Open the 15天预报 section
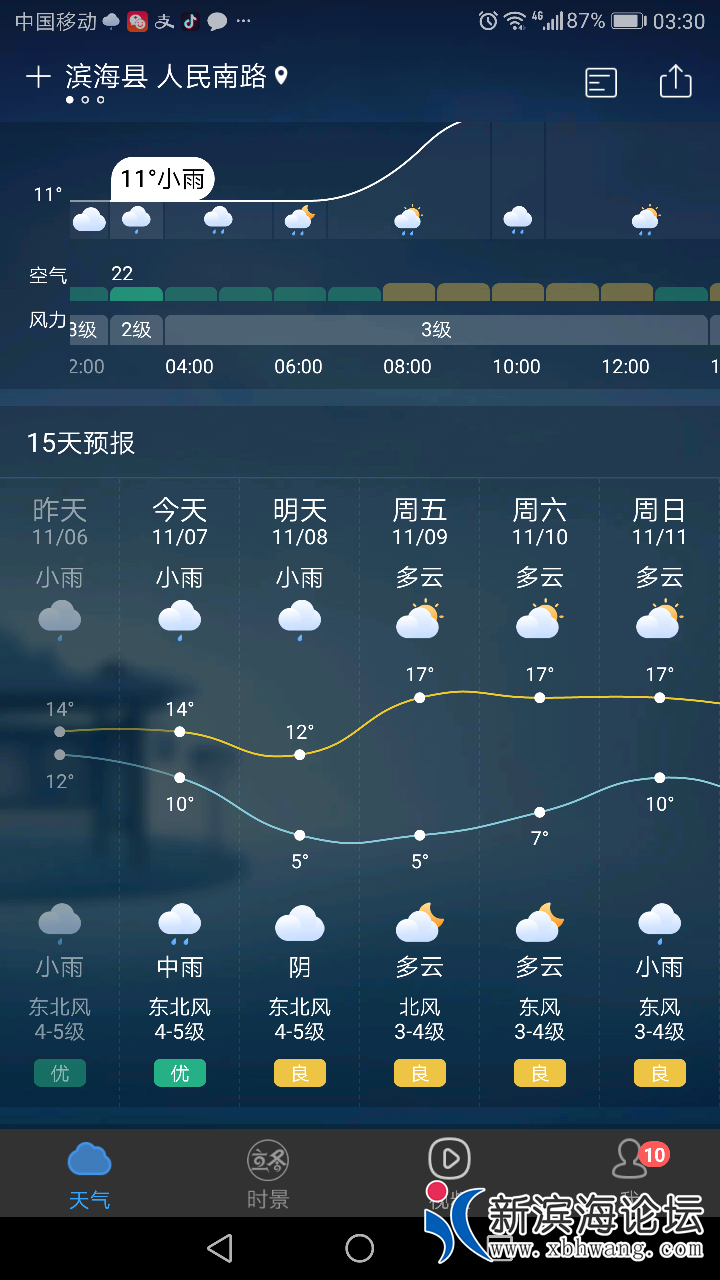Viewport: 720px width, 1280px height. click(x=81, y=443)
